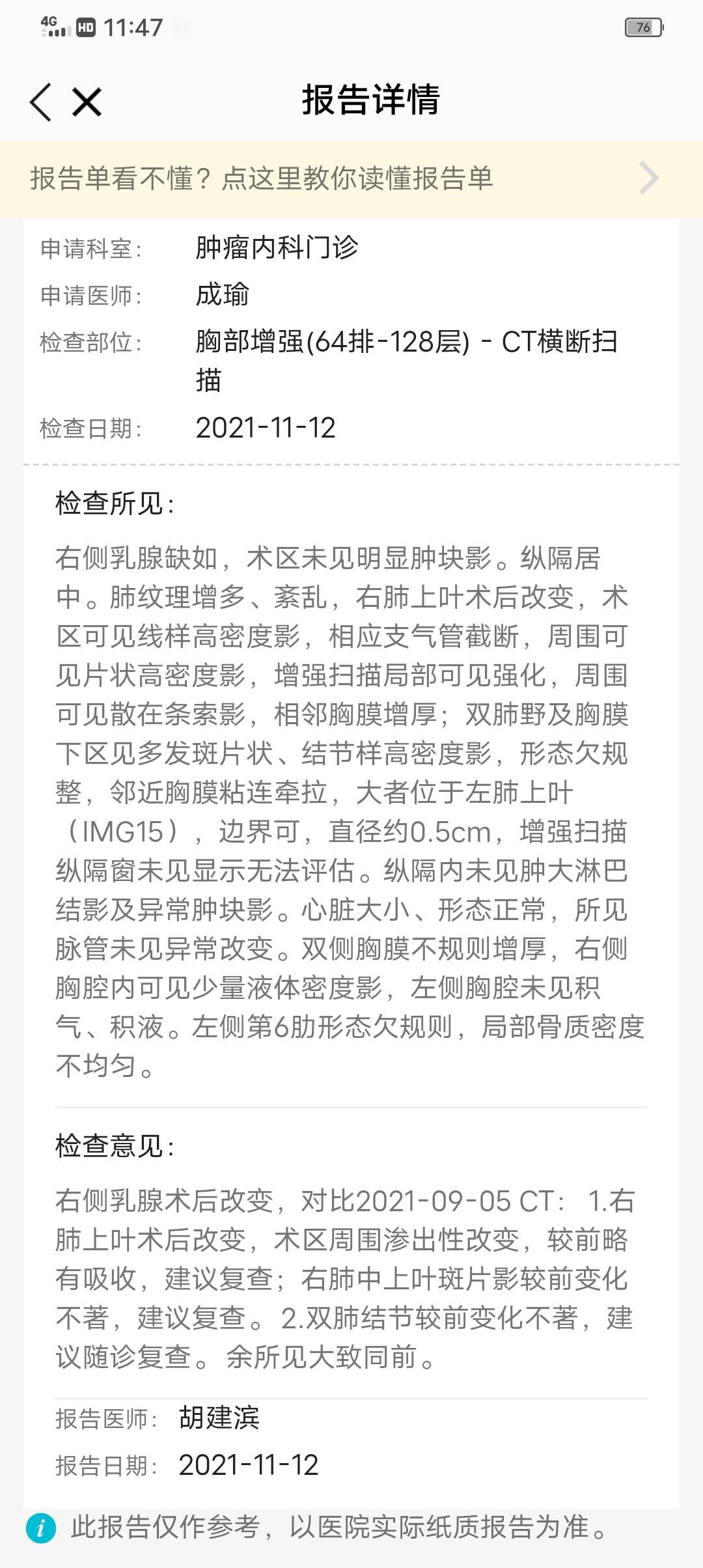This screenshot has width=703, height=1568.
Task: Tap the guide banner chevron arrow
Action: tap(648, 178)
